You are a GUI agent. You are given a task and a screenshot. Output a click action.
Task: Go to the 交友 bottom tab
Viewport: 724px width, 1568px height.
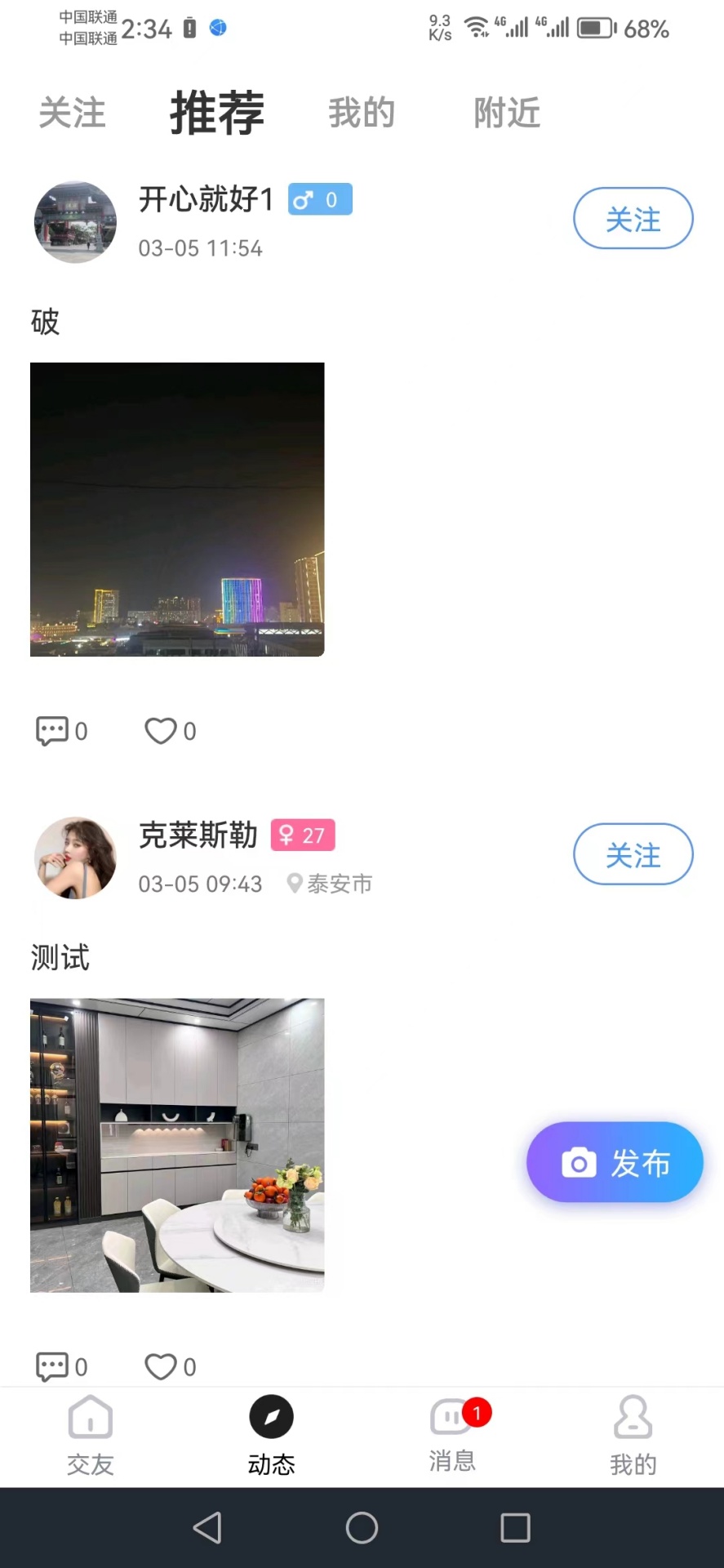91,1436
